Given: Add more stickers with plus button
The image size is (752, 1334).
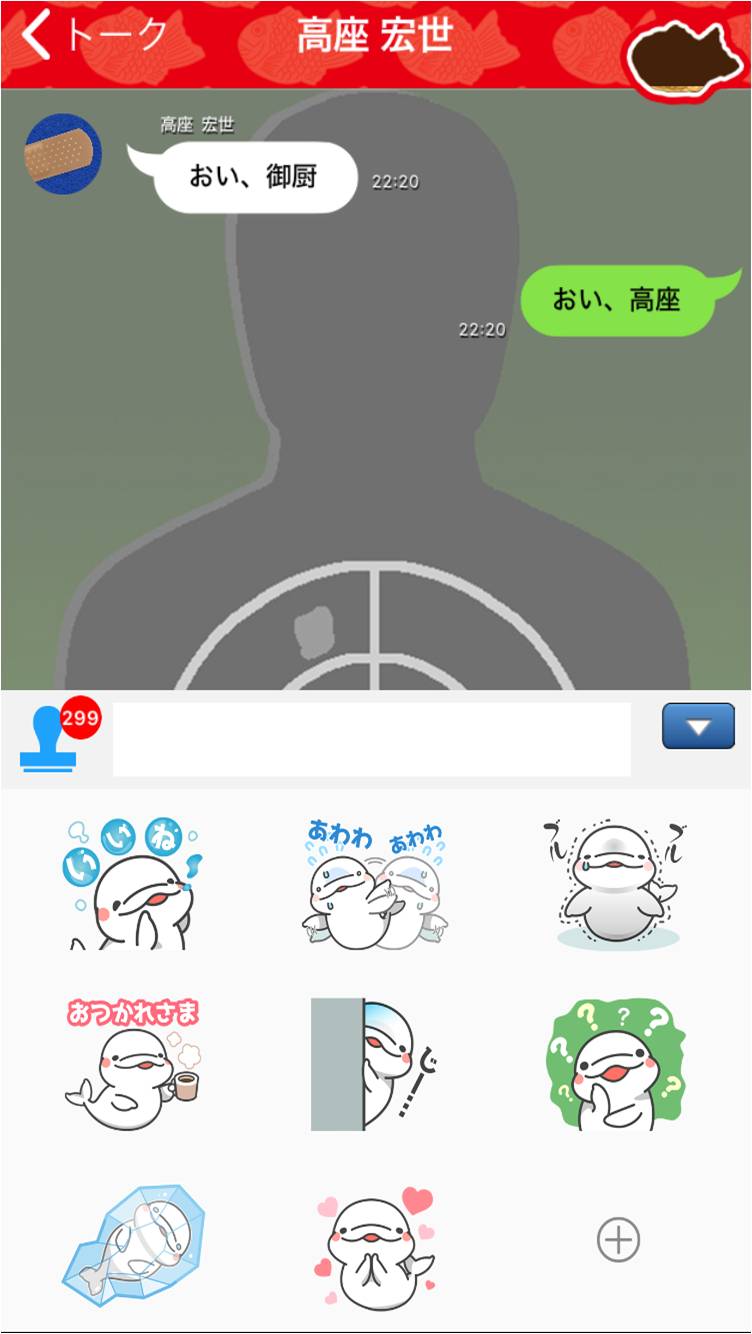Looking at the screenshot, I should (618, 1241).
